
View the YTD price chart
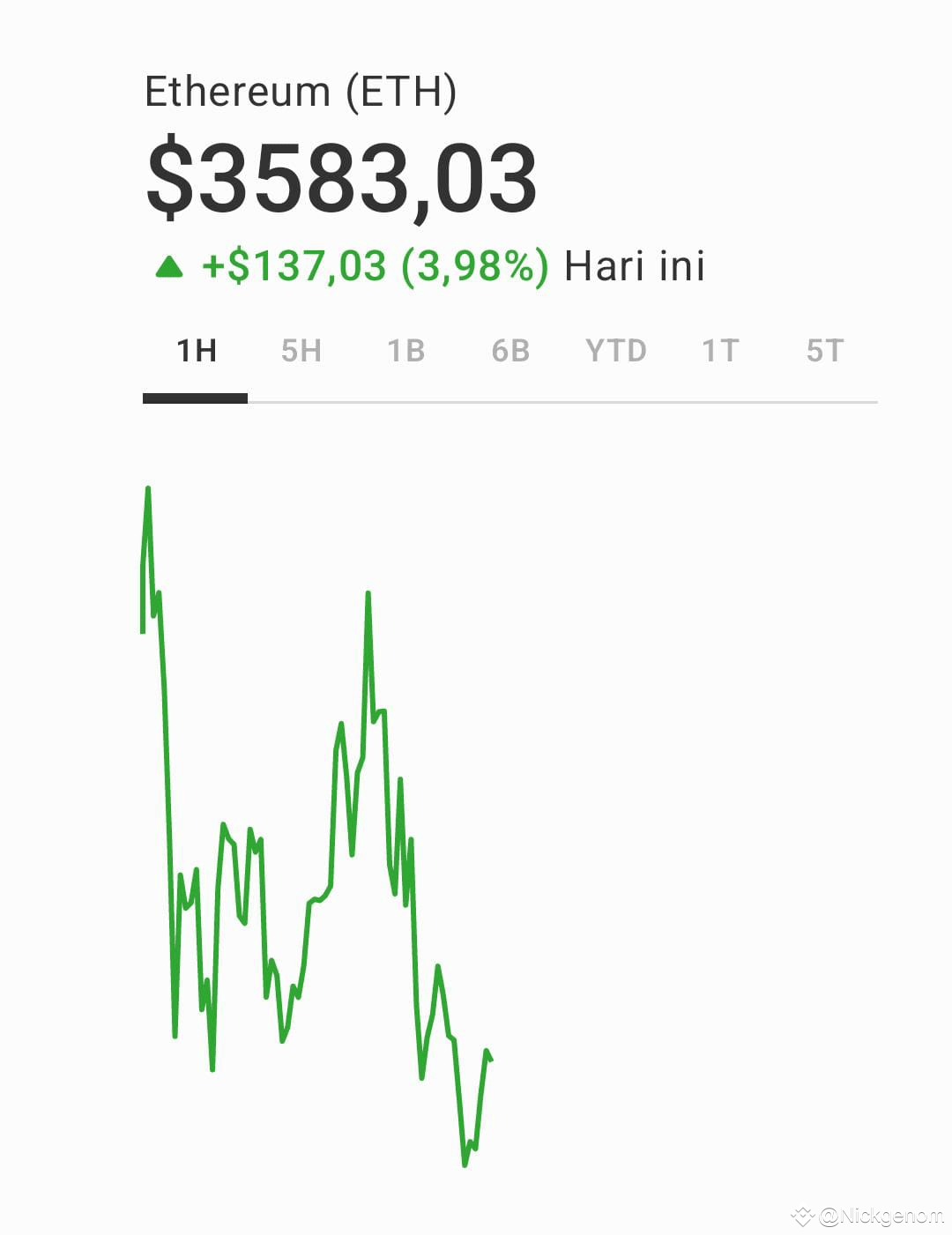[615, 352]
